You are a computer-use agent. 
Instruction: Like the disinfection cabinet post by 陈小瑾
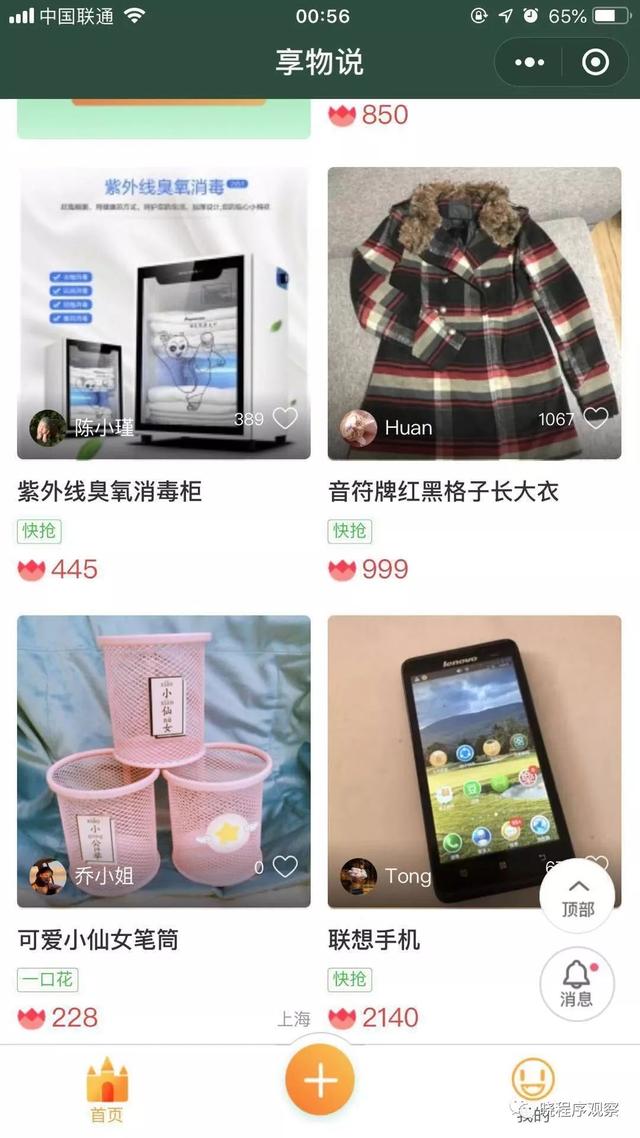tap(285, 419)
